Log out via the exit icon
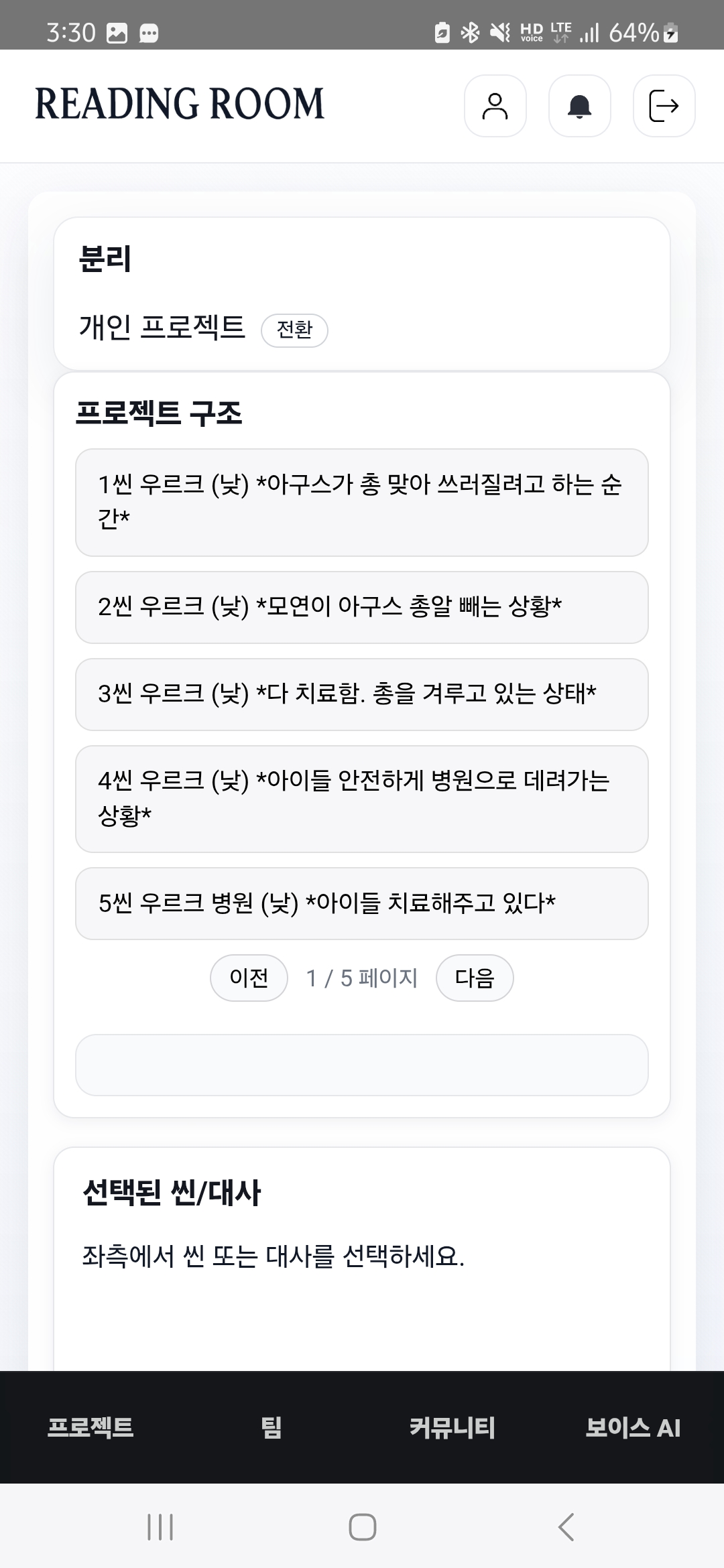 663,106
